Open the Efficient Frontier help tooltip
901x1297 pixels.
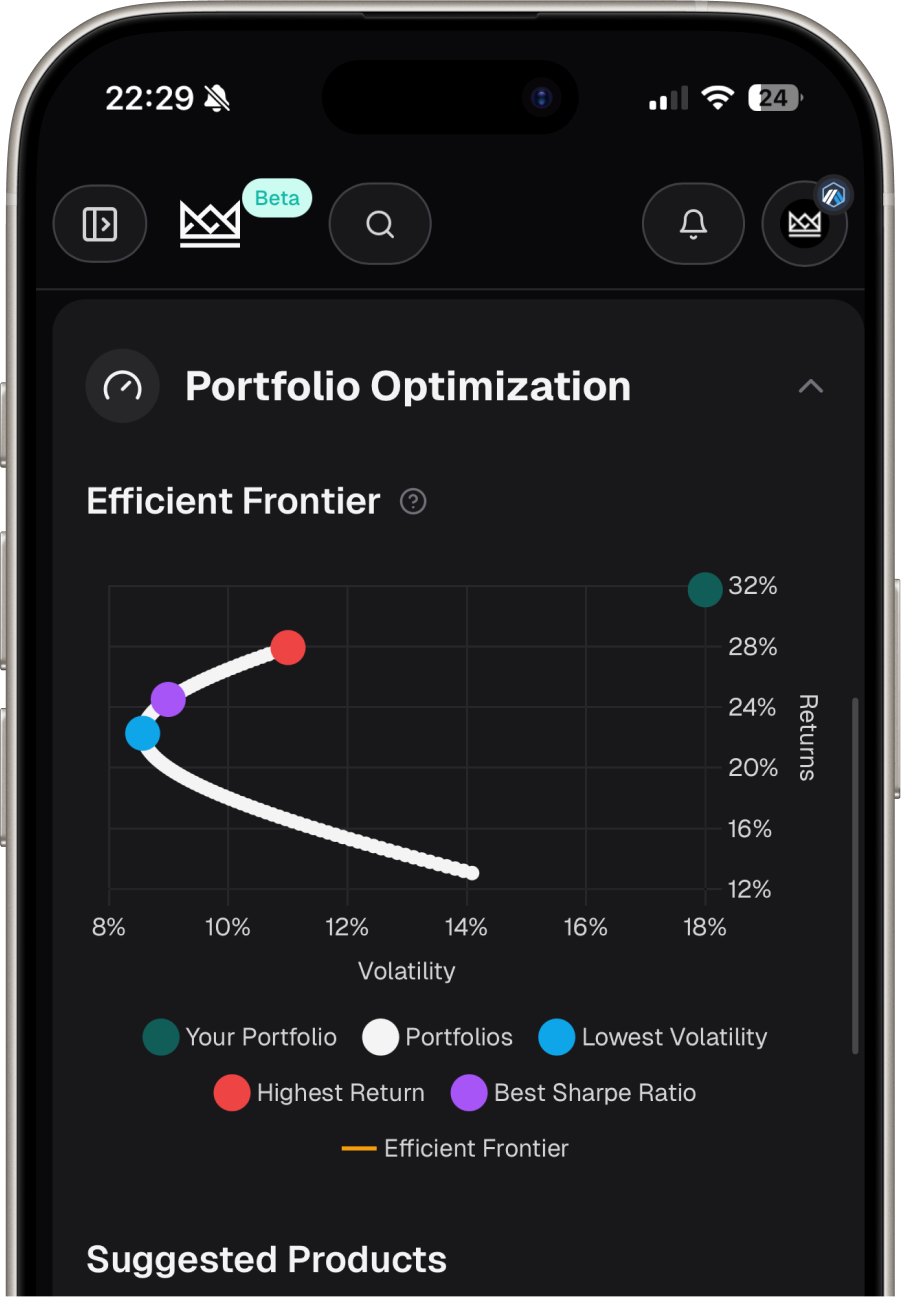(412, 501)
